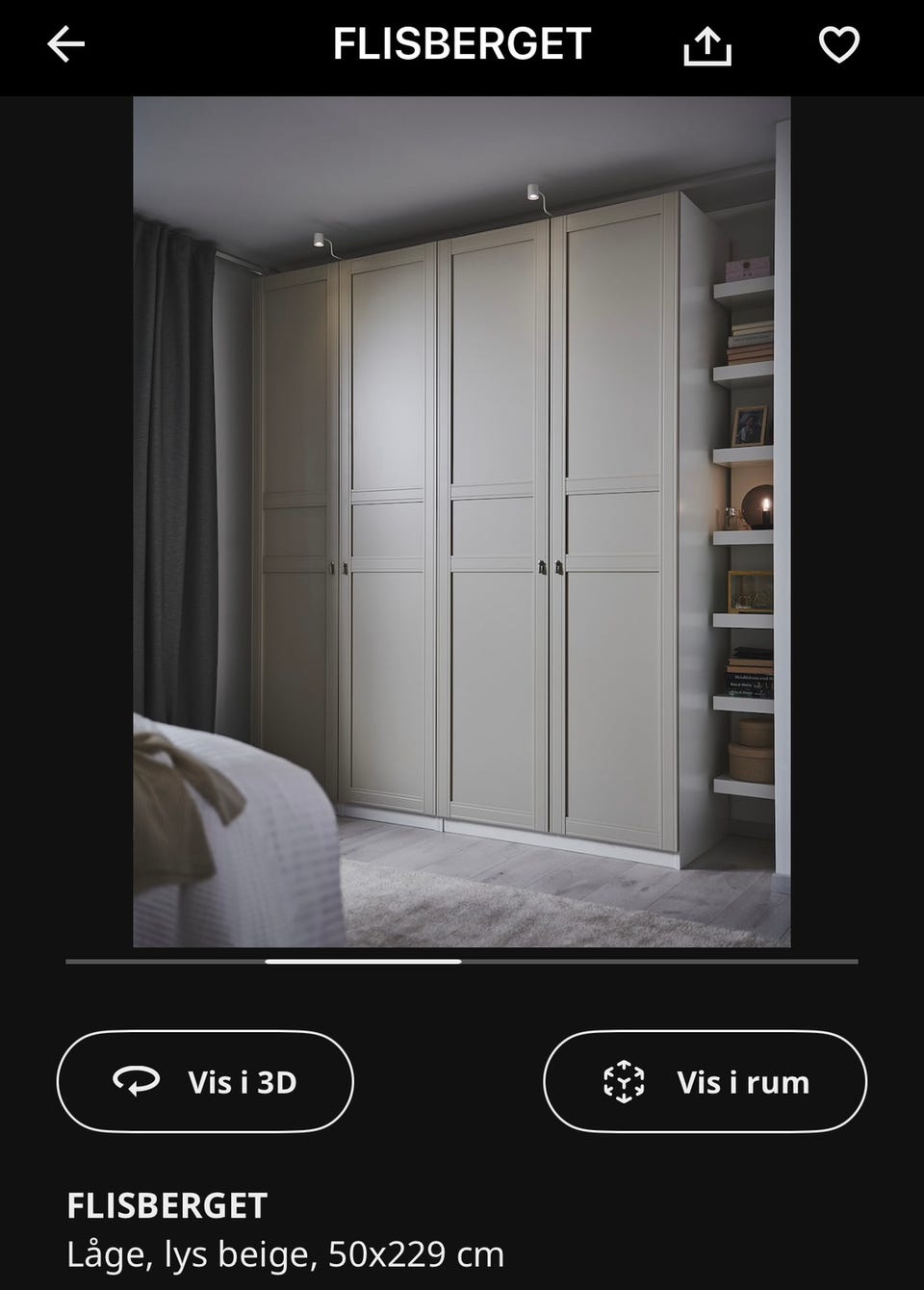This screenshot has height=1290, width=924.
Task: Tap the left-pointing arrow icon
Action: coord(65,42)
